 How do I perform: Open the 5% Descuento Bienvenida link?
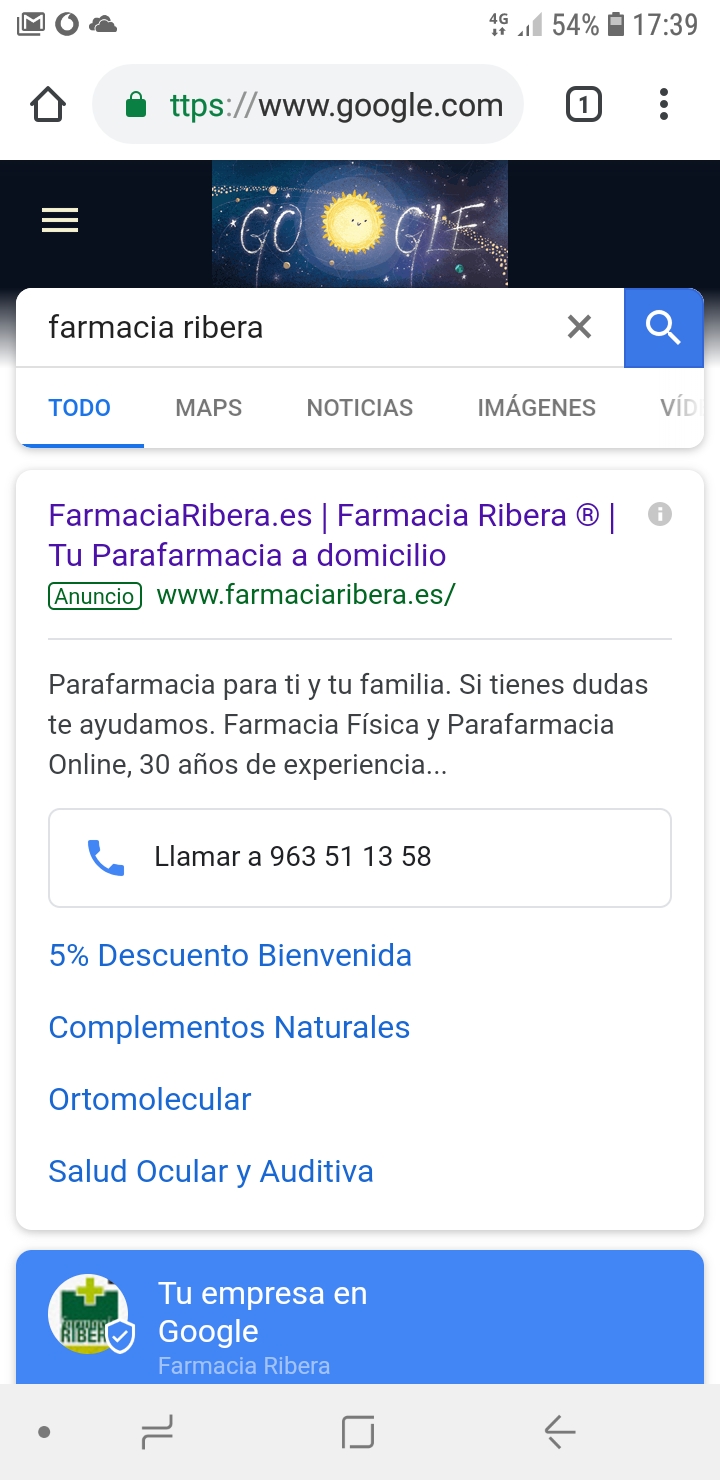coord(230,955)
